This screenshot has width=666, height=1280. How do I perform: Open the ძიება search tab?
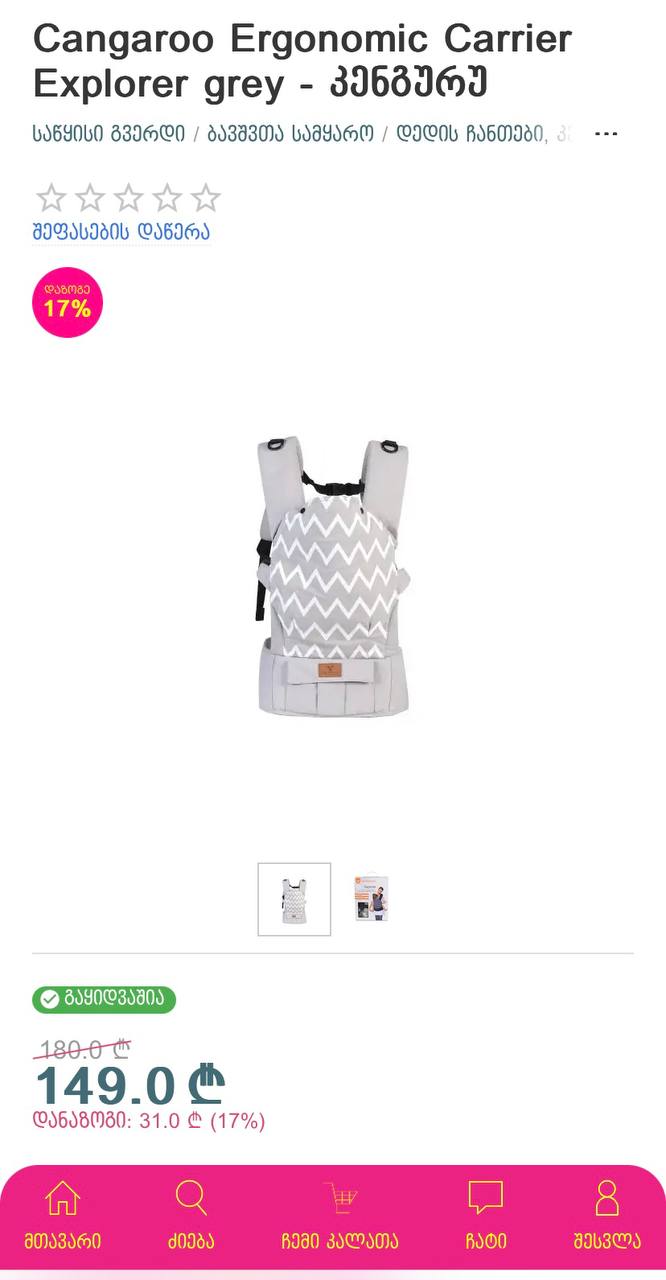[x=191, y=1214]
